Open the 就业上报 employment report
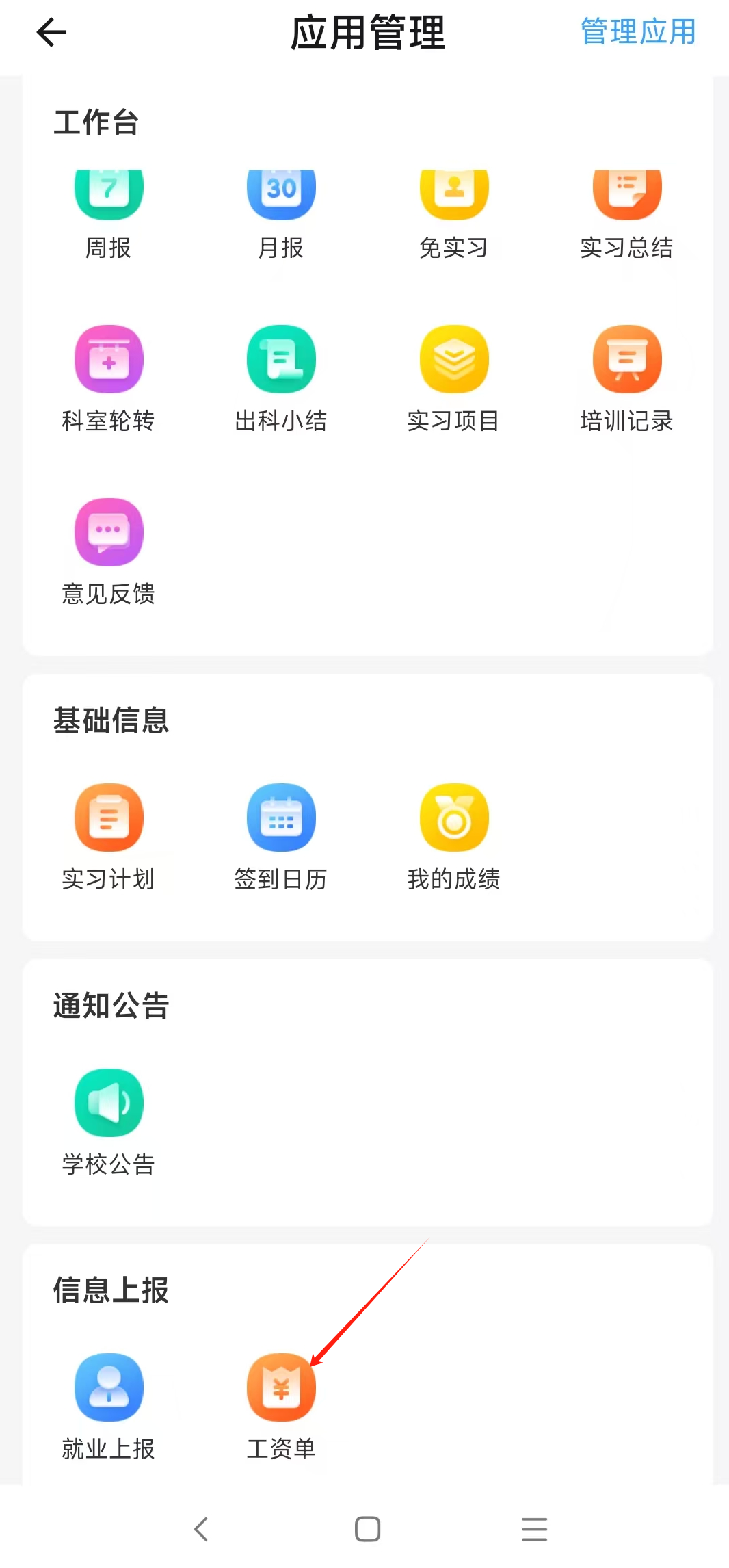This screenshot has height=1568, width=729. pos(109,1388)
